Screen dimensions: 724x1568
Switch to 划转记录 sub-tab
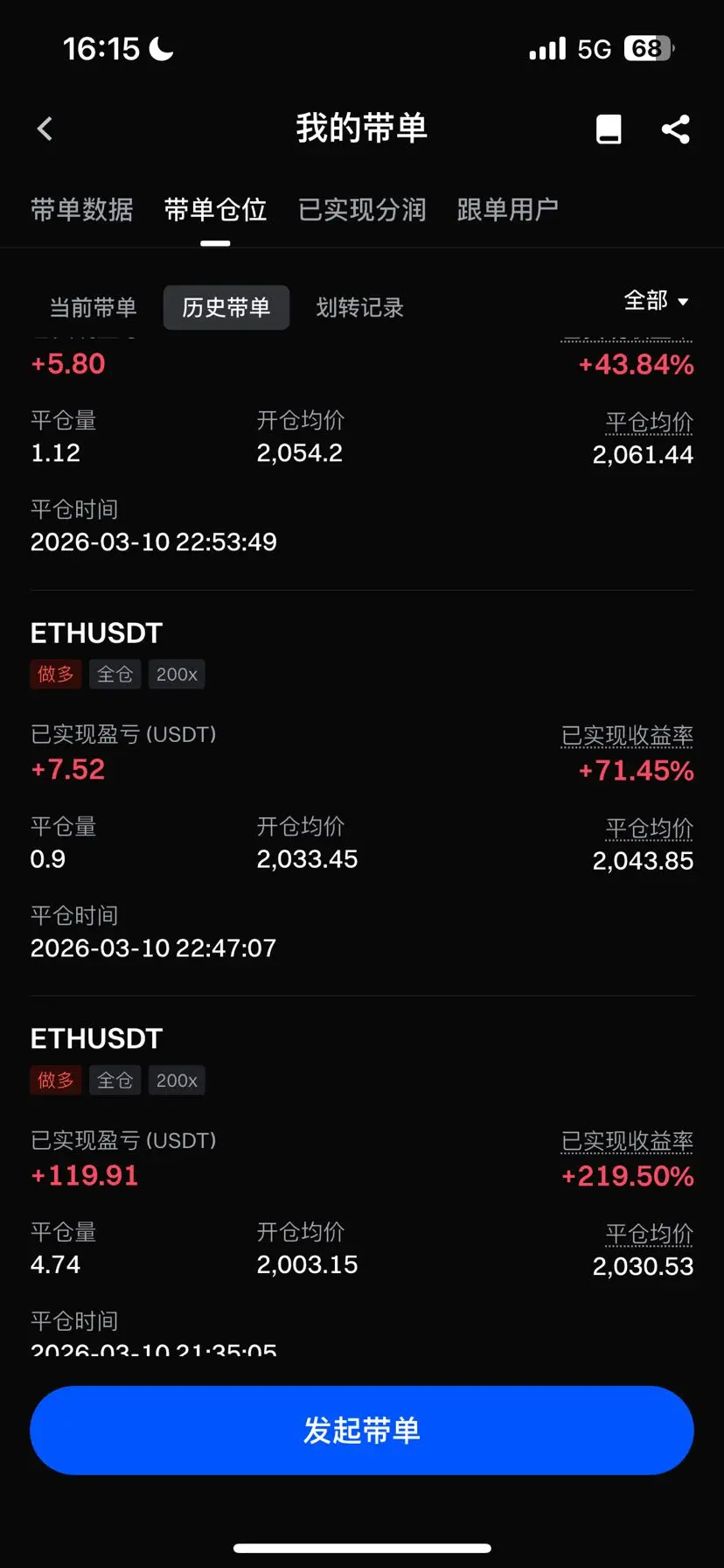click(x=359, y=308)
